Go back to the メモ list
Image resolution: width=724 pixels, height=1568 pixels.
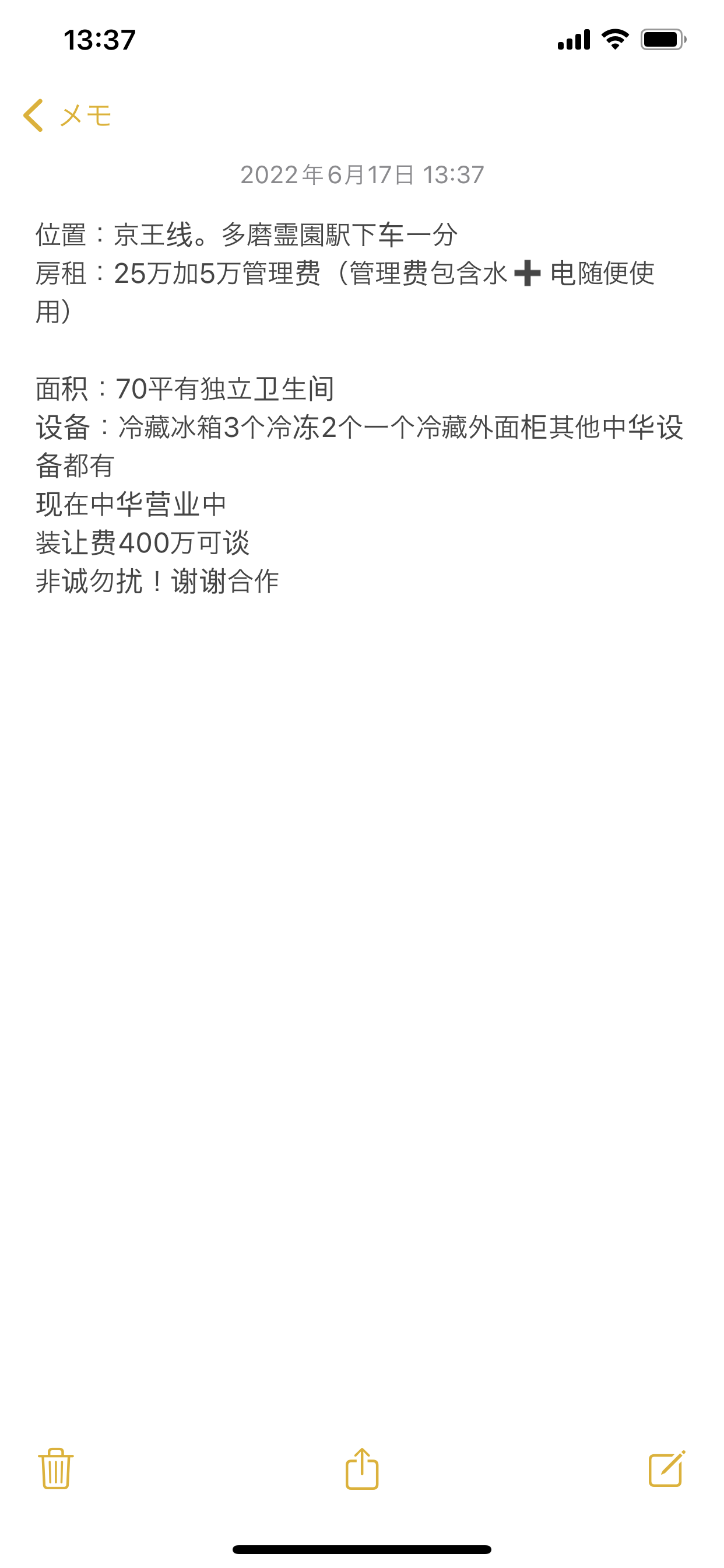coord(67,115)
